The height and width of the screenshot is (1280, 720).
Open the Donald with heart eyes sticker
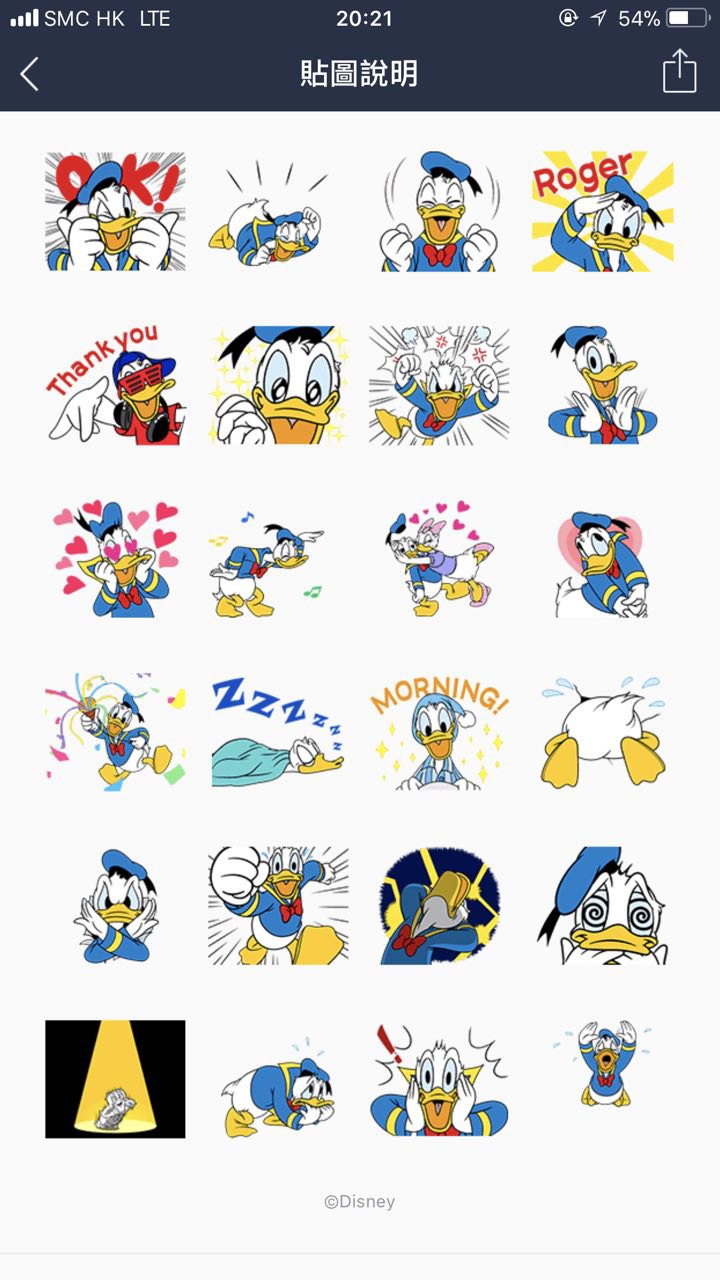pyautogui.click(x=115, y=558)
